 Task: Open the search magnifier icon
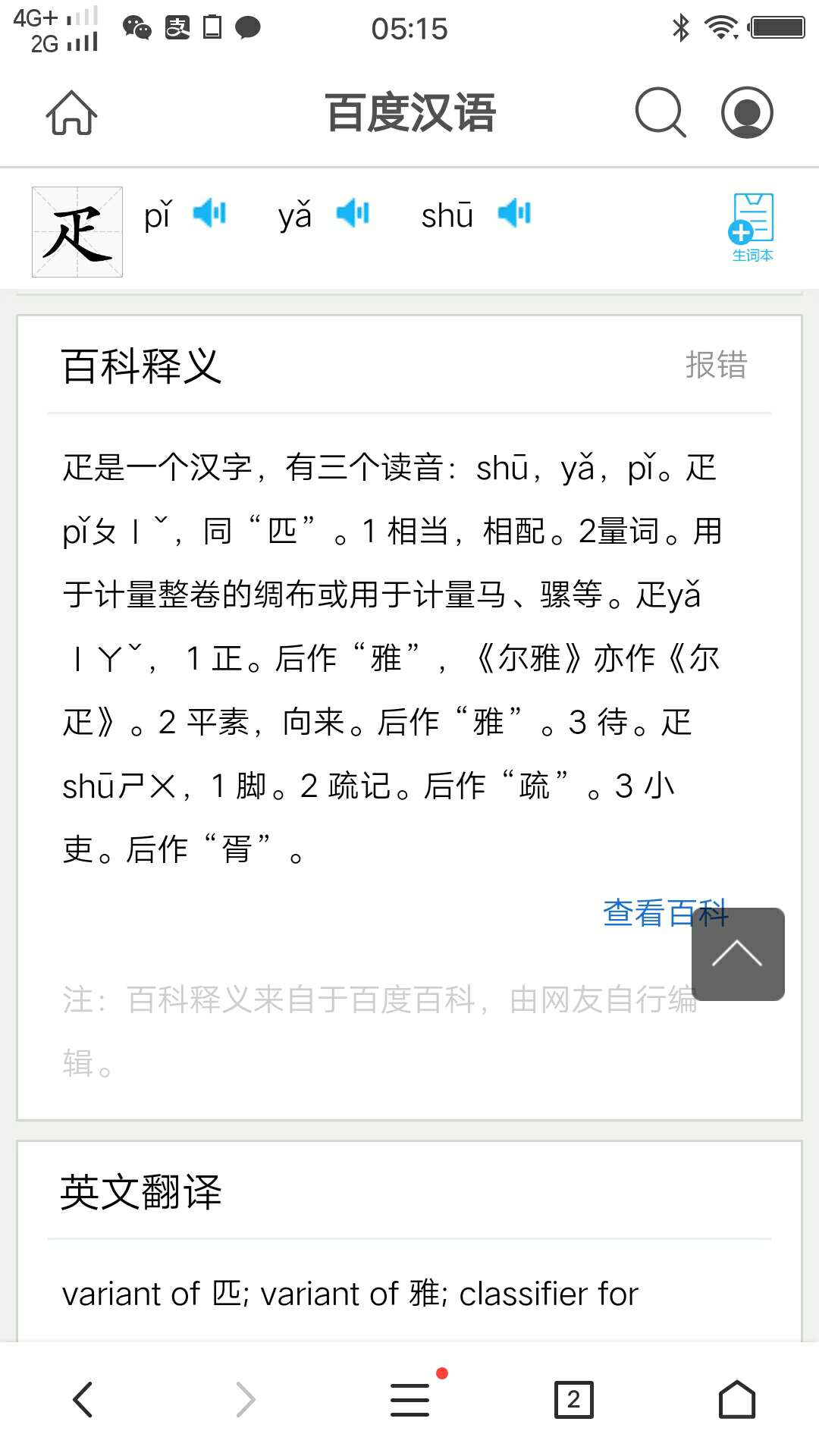[660, 112]
